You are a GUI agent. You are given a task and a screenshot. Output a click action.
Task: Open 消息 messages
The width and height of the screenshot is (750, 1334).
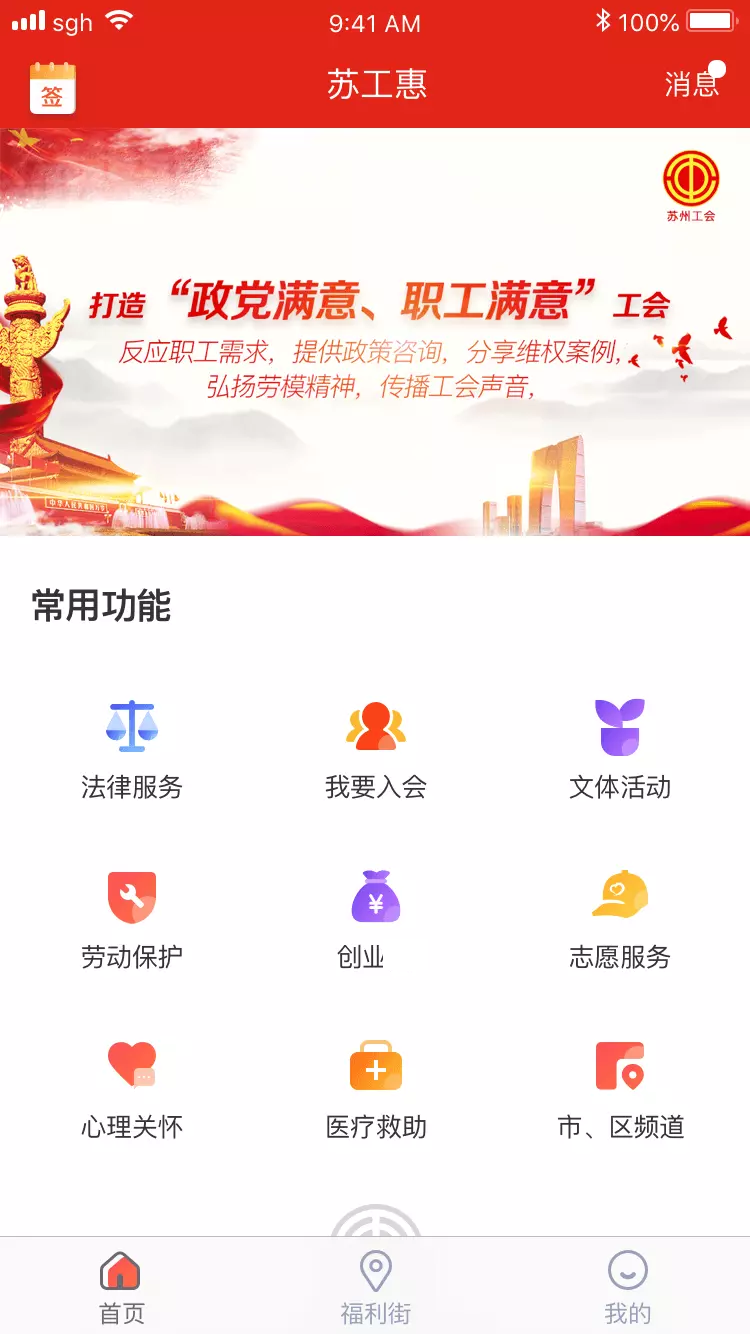point(692,84)
